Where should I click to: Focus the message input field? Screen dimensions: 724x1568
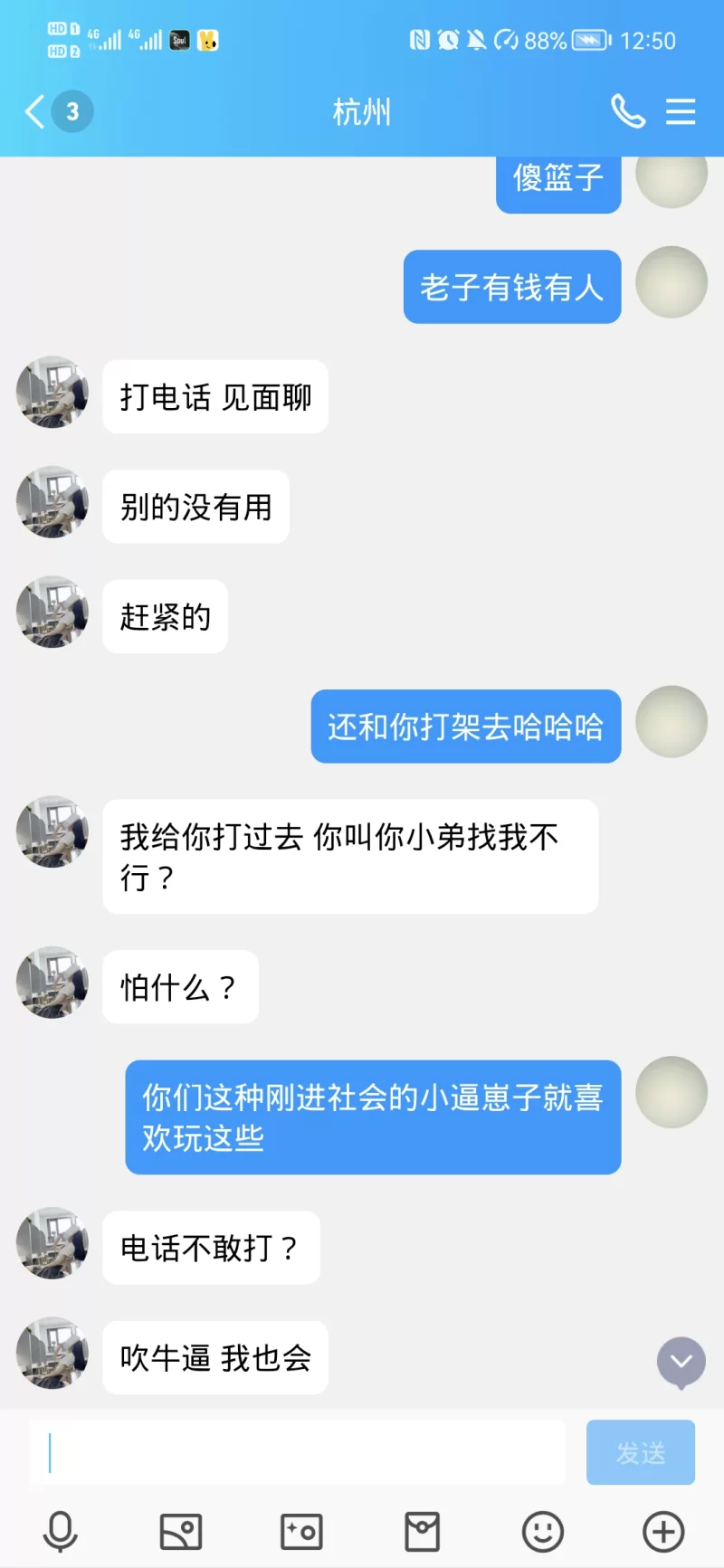[x=297, y=1452]
